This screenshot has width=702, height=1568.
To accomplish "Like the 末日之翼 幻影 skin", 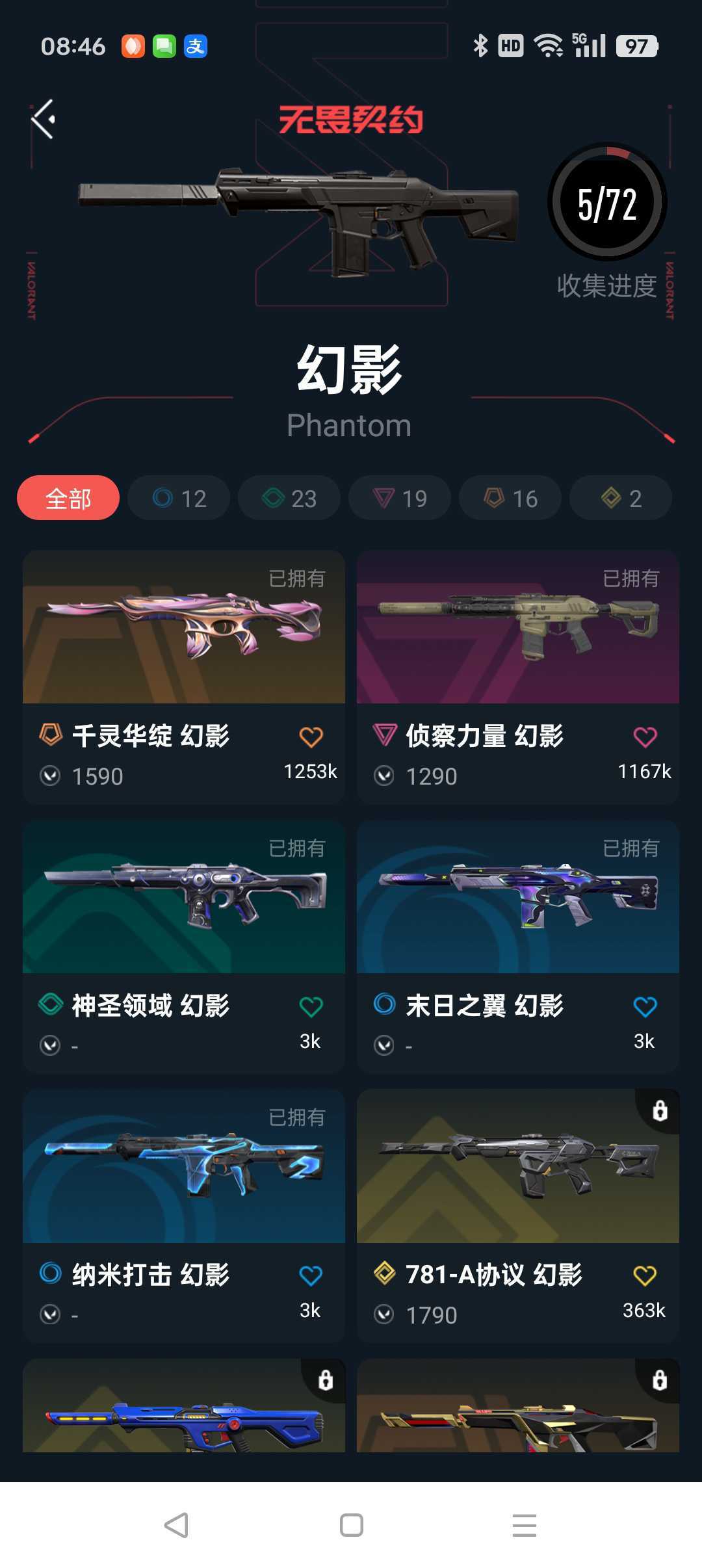I will point(645,1007).
